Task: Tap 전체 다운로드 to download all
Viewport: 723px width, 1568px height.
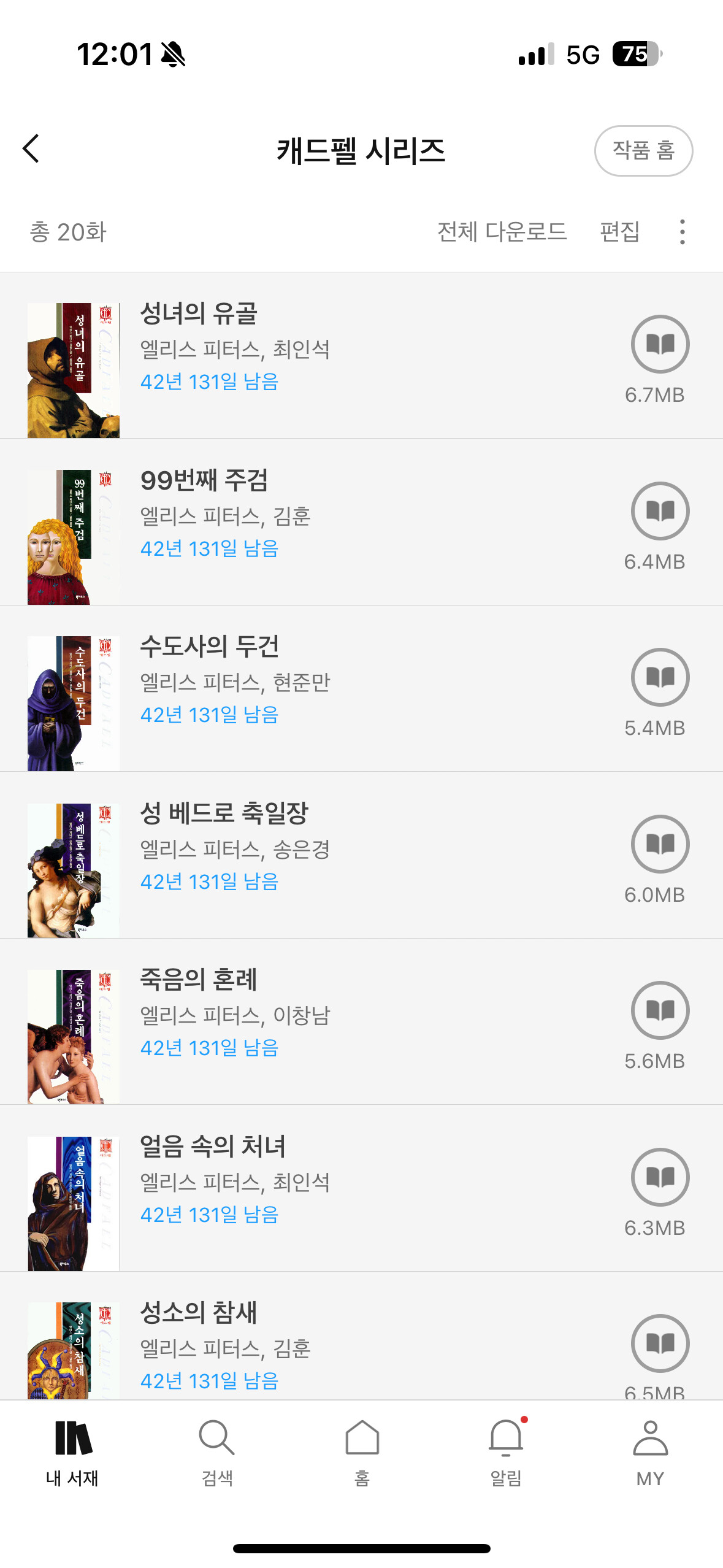Action: coord(502,232)
